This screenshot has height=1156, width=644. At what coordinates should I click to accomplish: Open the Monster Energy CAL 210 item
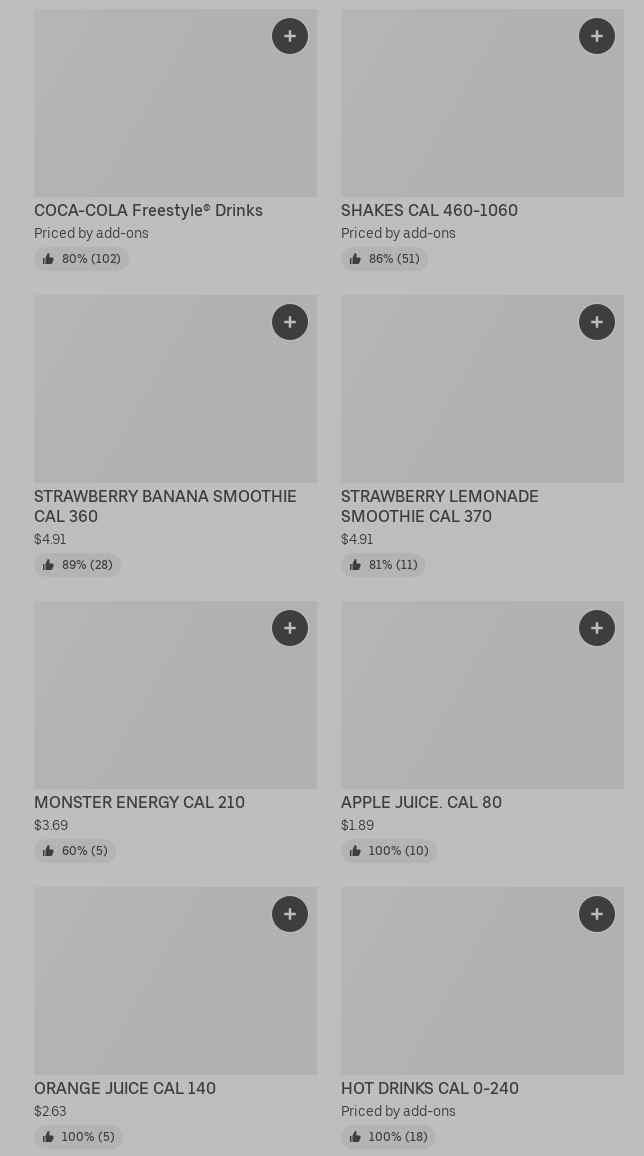(139, 802)
